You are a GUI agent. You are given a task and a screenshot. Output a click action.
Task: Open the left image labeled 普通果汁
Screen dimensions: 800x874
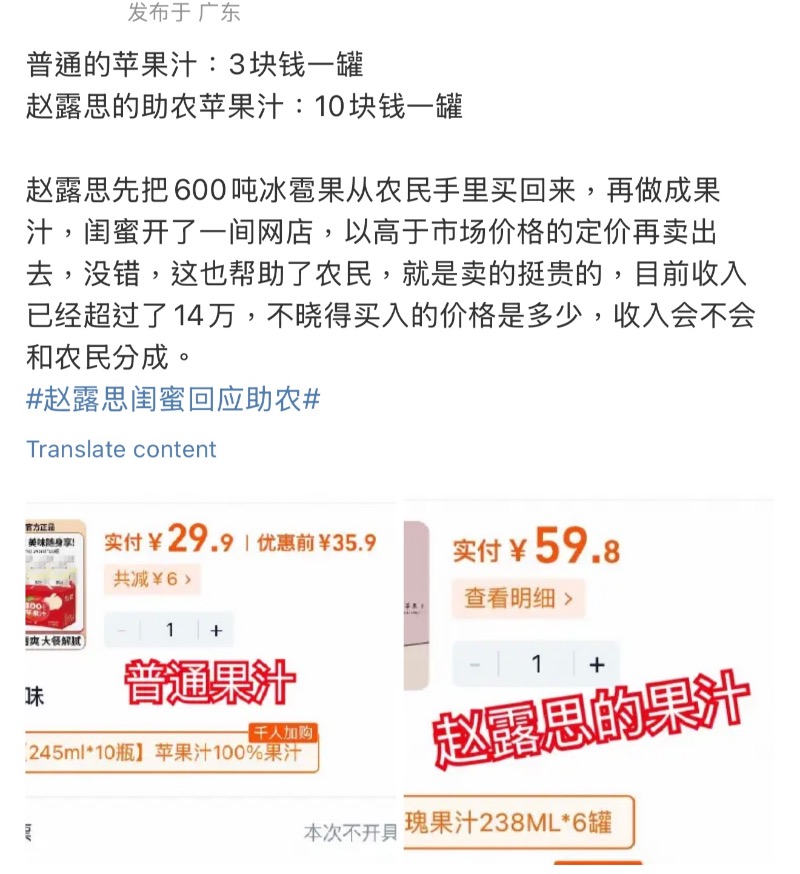pos(211,680)
